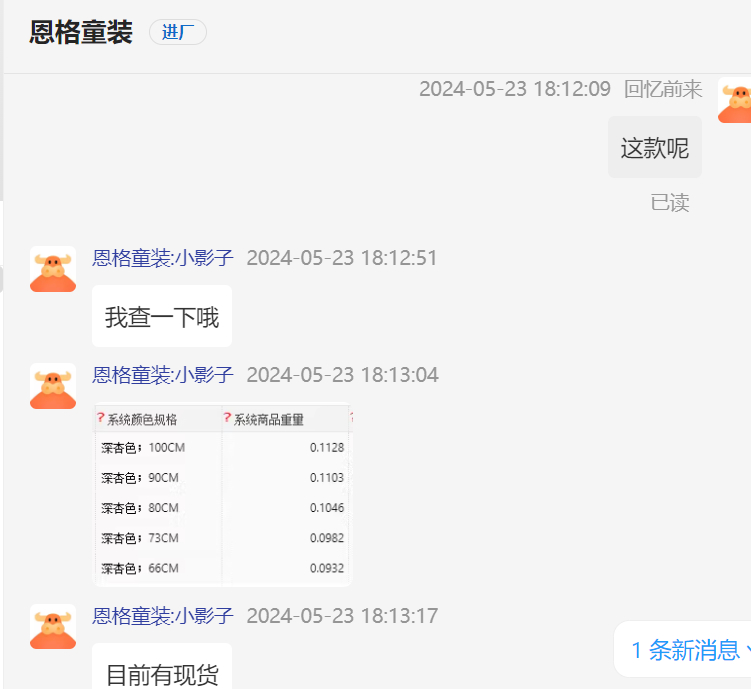Screen dimensions: 751x689
Task: Open the spec table image sent at 18:13:04
Action: point(223,494)
